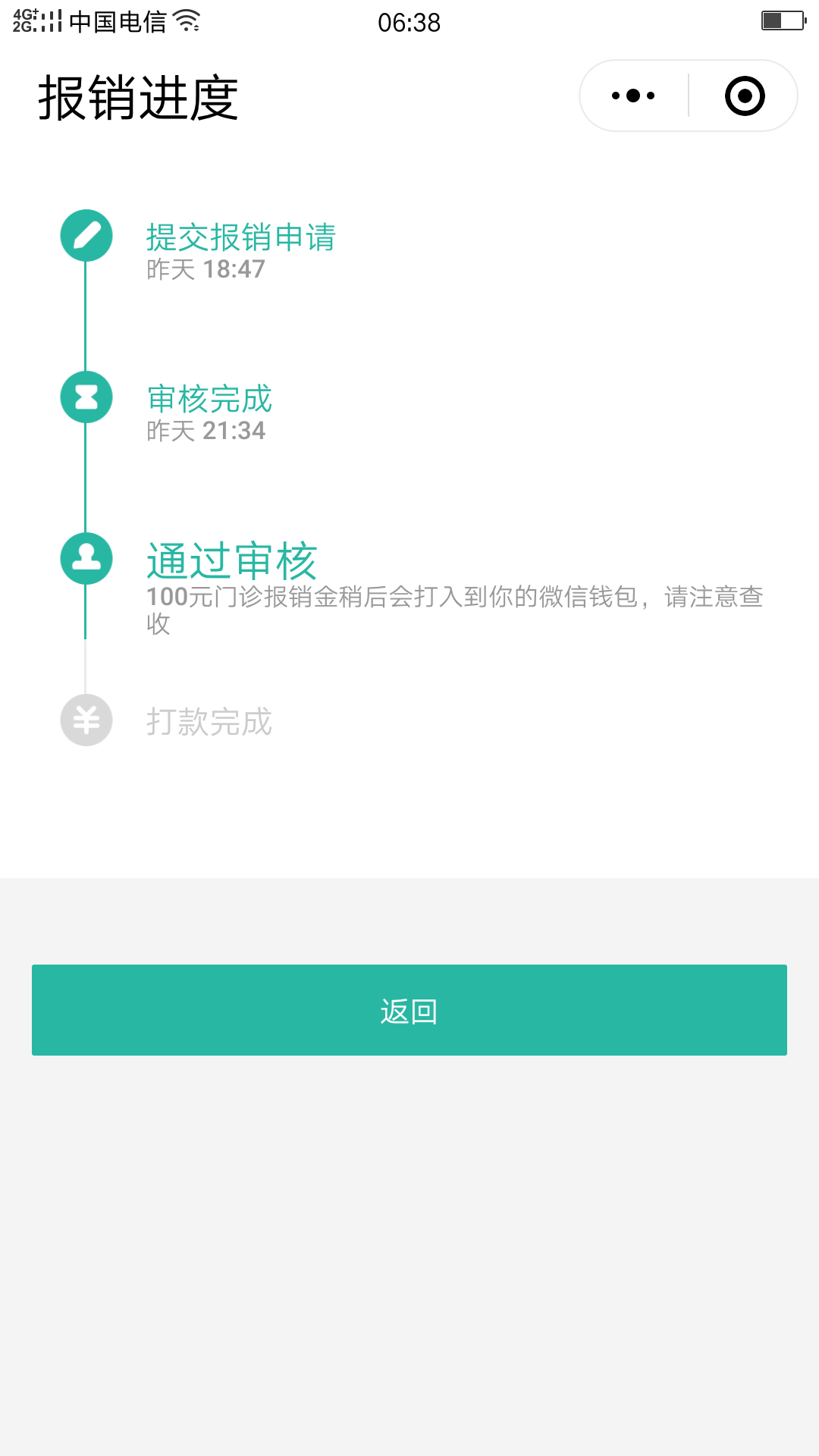Click the timestamp 昨天 21:34
819x1456 pixels.
(205, 431)
